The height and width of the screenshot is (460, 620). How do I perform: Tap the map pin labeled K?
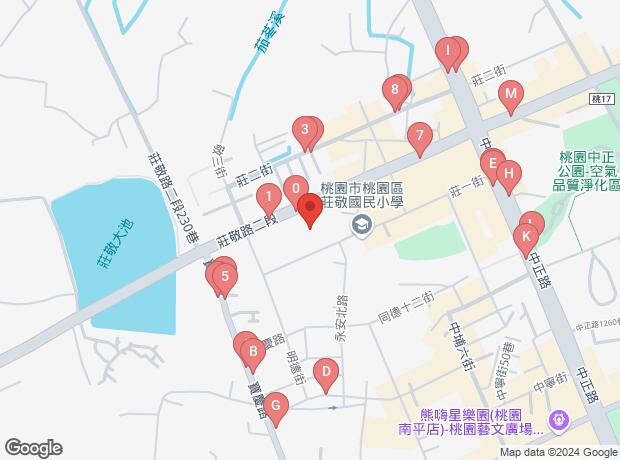coord(525,239)
